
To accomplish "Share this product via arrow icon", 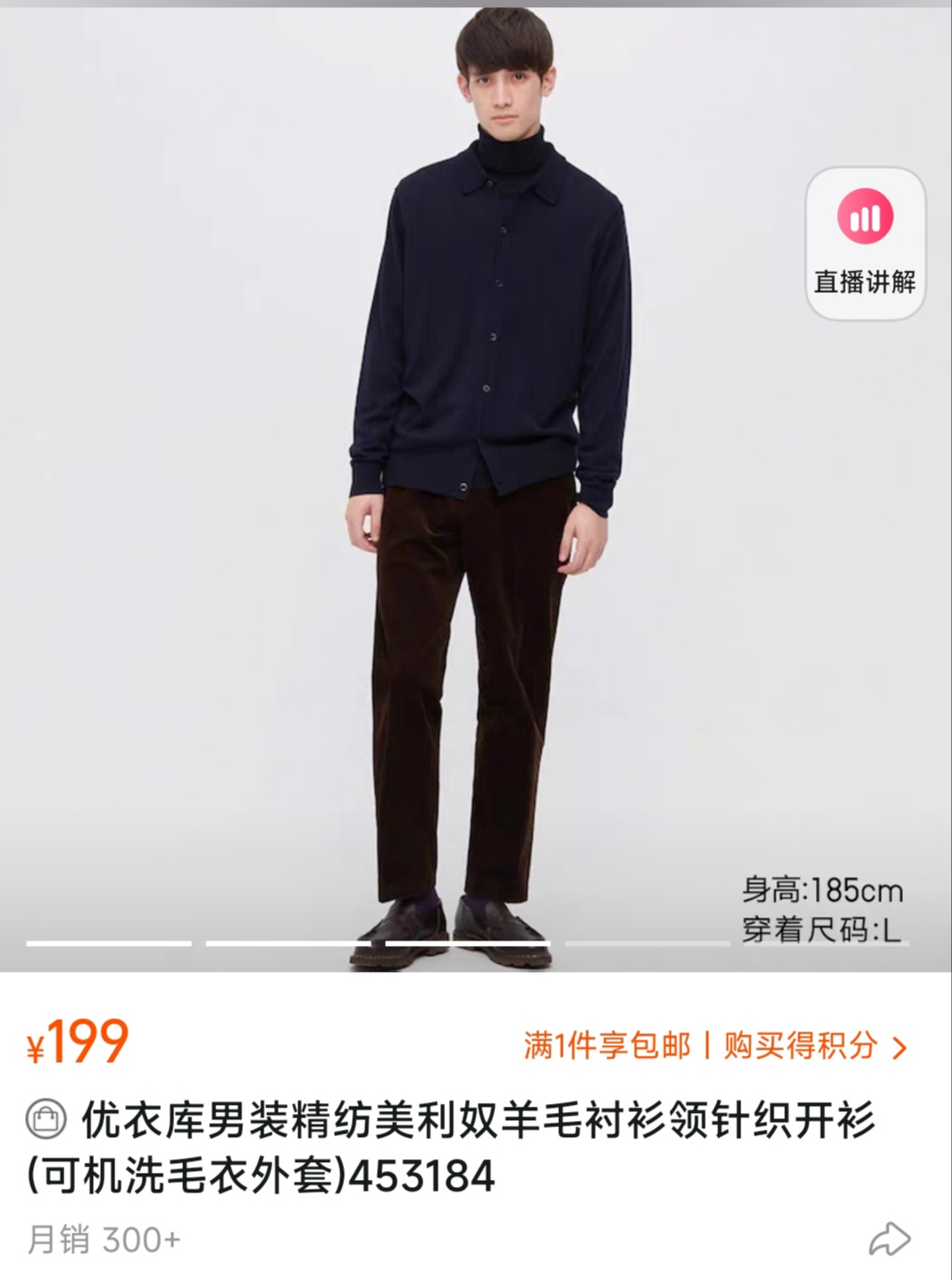I will click(889, 1239).
